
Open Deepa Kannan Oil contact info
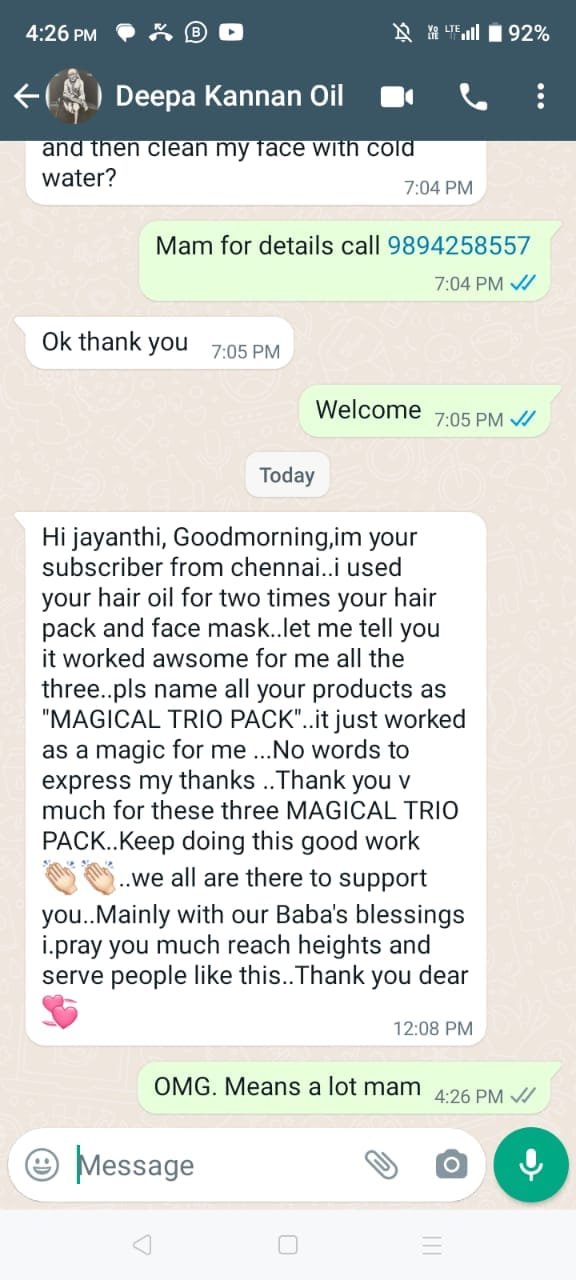229,96
